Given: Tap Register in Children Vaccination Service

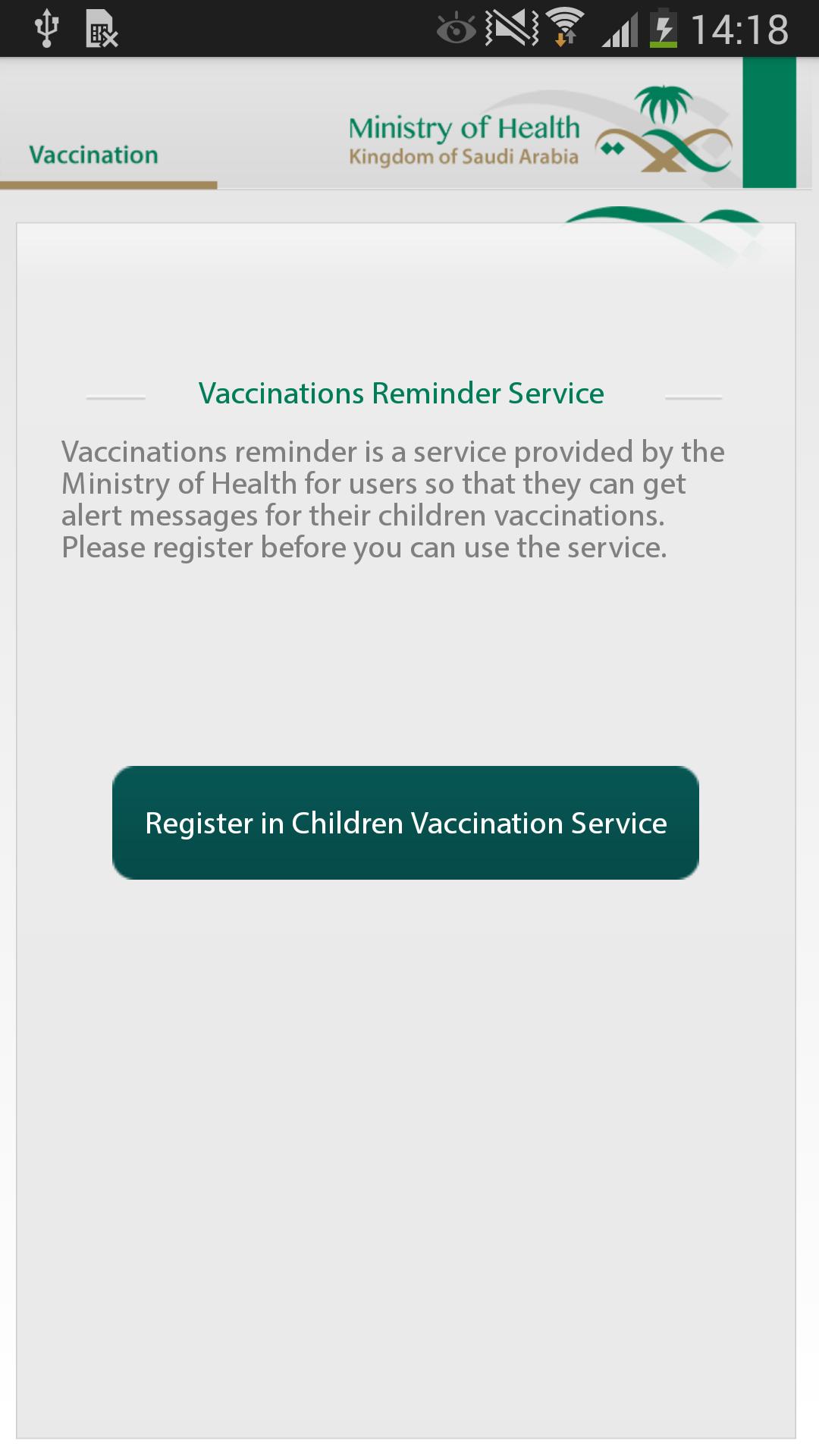Looking at the screenshot, I should point(406,823).
